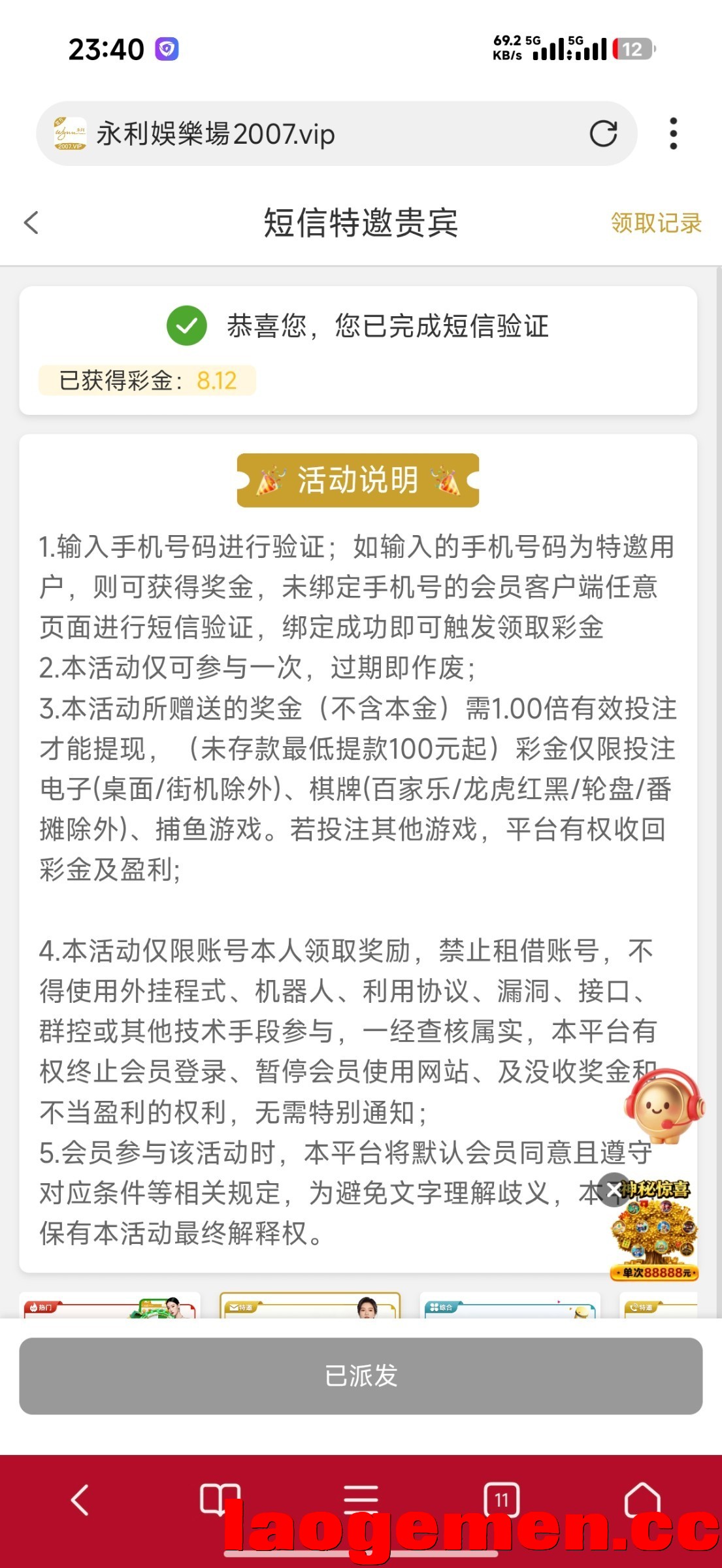Dismiss the 神秘惊喜 floating banner
The height and width of the screenshot is (1568, 722).
coord(614,1190)
